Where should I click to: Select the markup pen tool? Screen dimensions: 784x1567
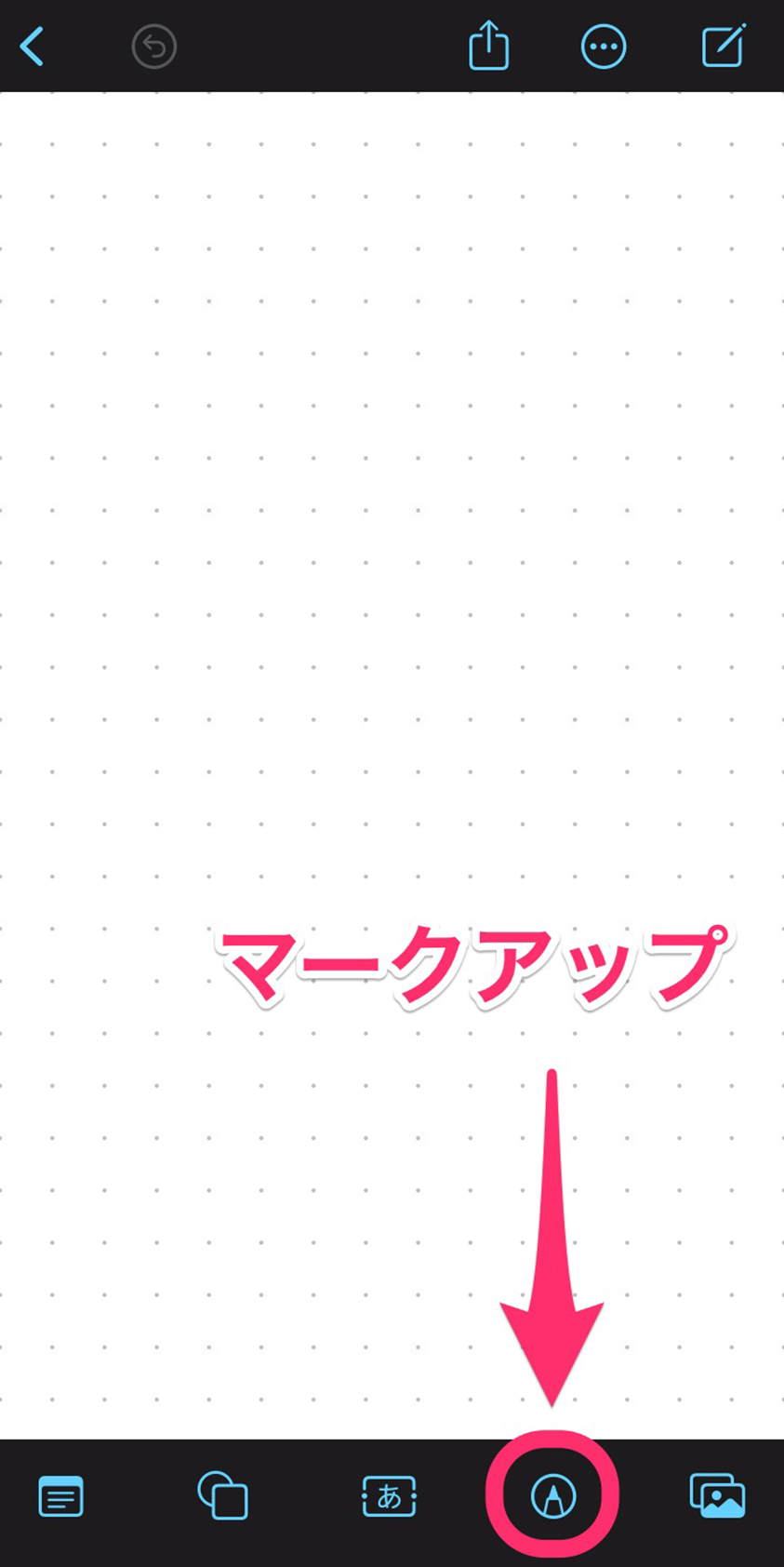(x=553, y=1497)
